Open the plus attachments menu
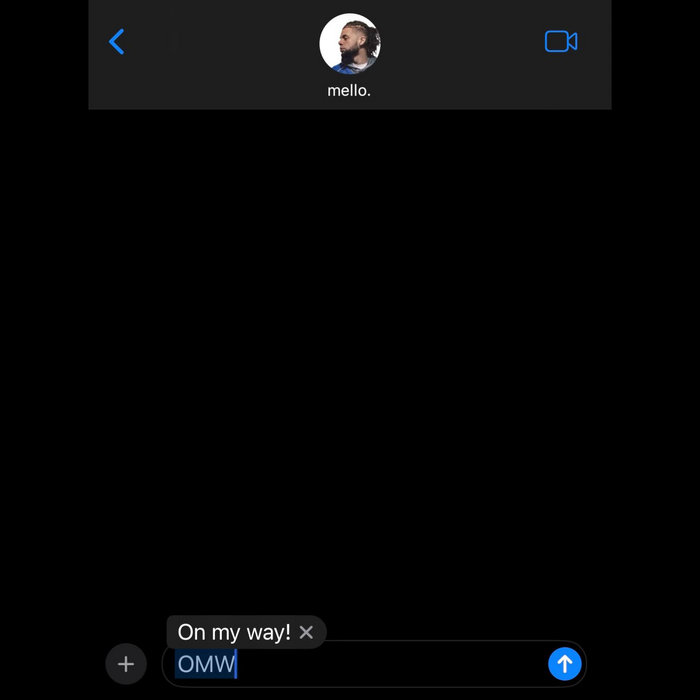The image size is (700, 700). point(126,664)
